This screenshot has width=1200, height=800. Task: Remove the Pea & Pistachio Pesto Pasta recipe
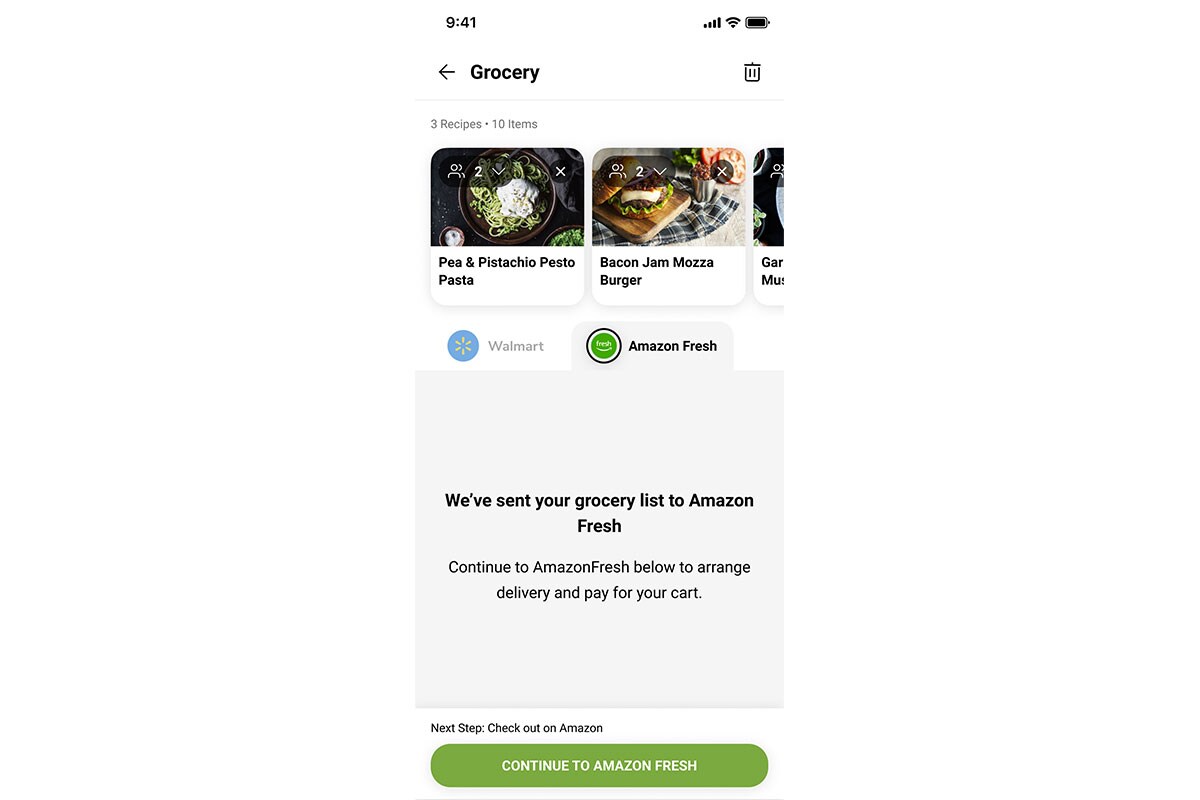pos(561,171)
